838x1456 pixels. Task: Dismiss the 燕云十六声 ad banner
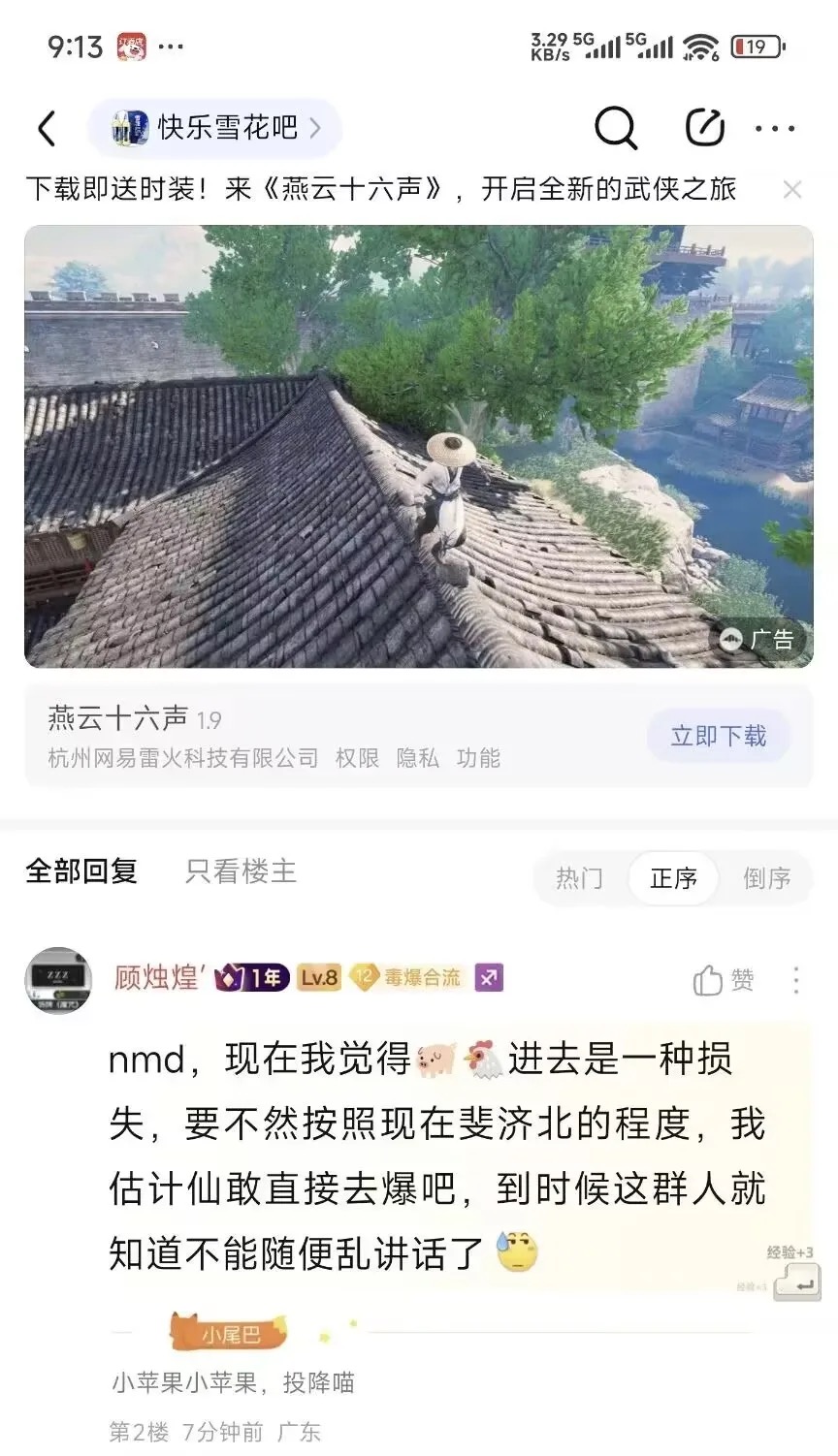click(x=792, y=190)
